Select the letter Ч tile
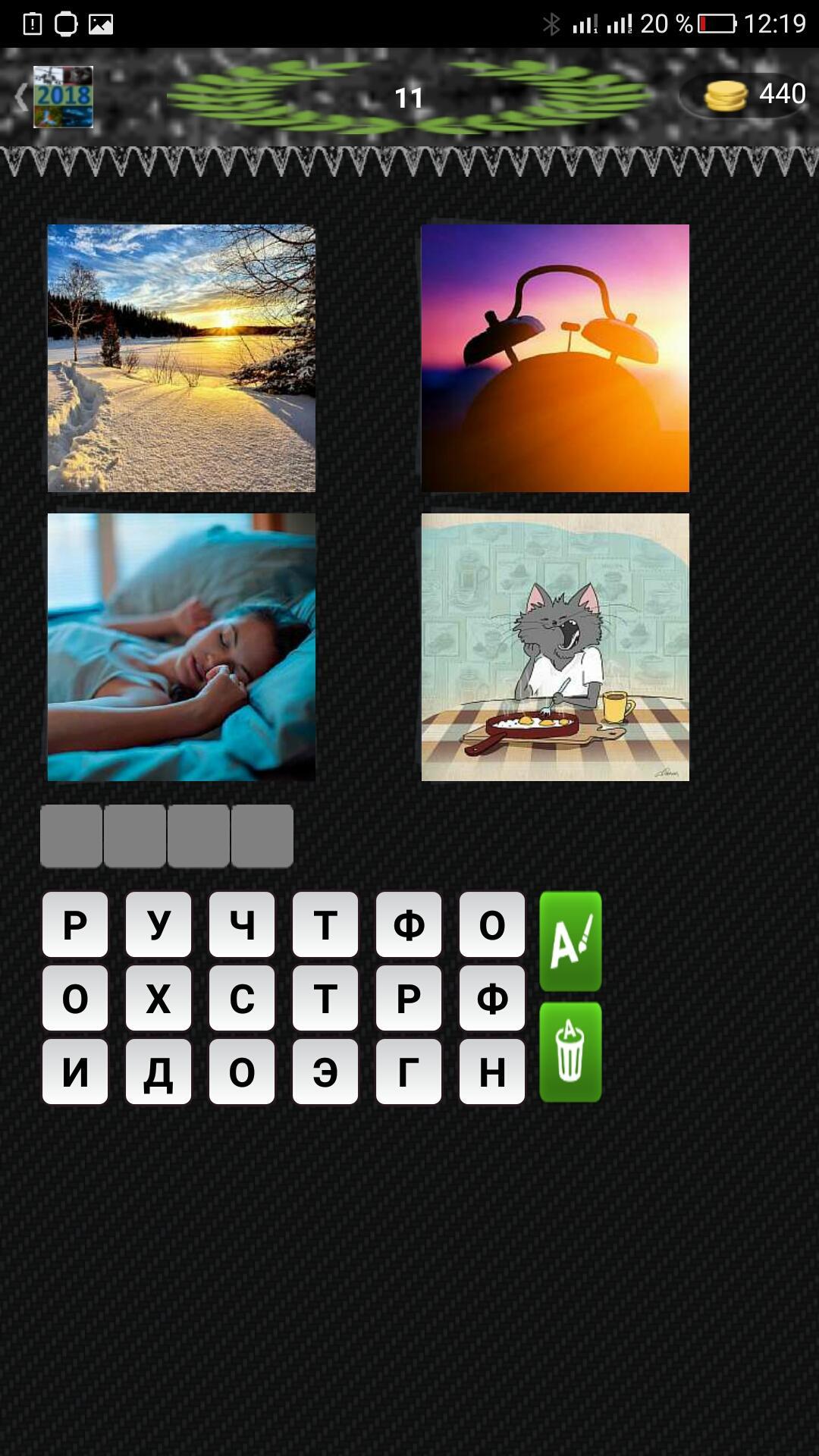 (x=242, y=924)
